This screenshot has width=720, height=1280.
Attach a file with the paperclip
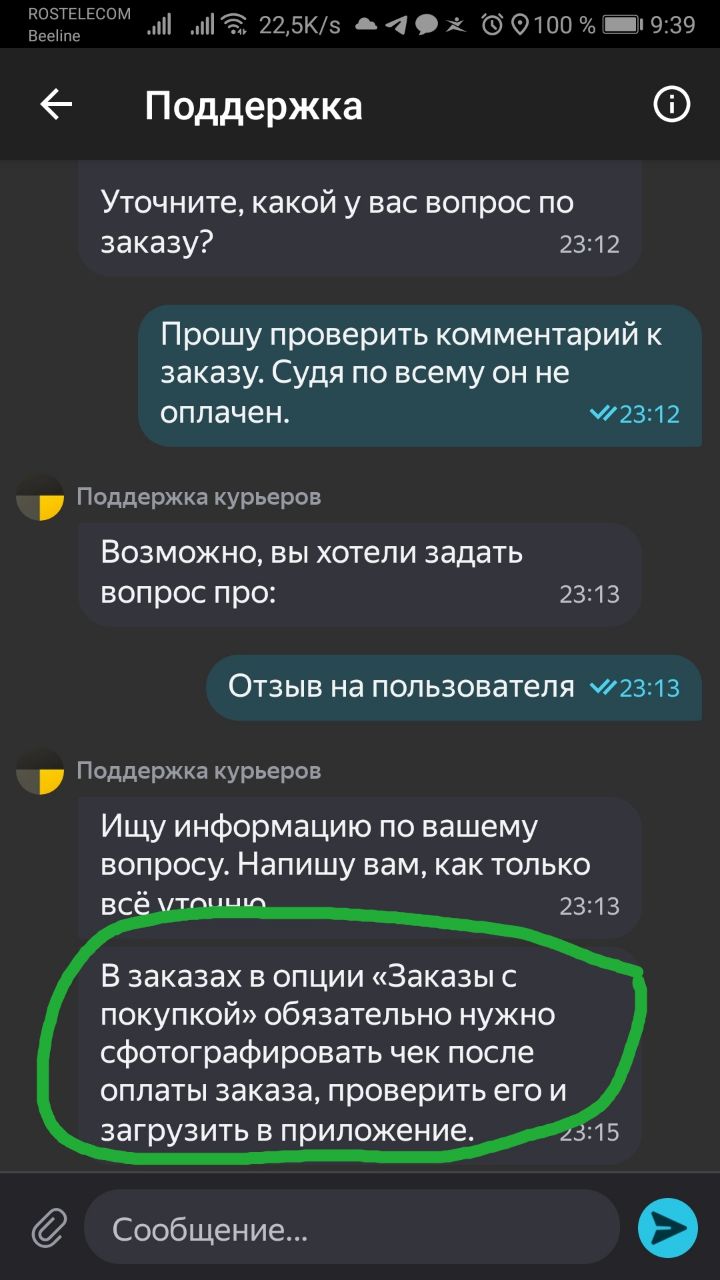48,1227
